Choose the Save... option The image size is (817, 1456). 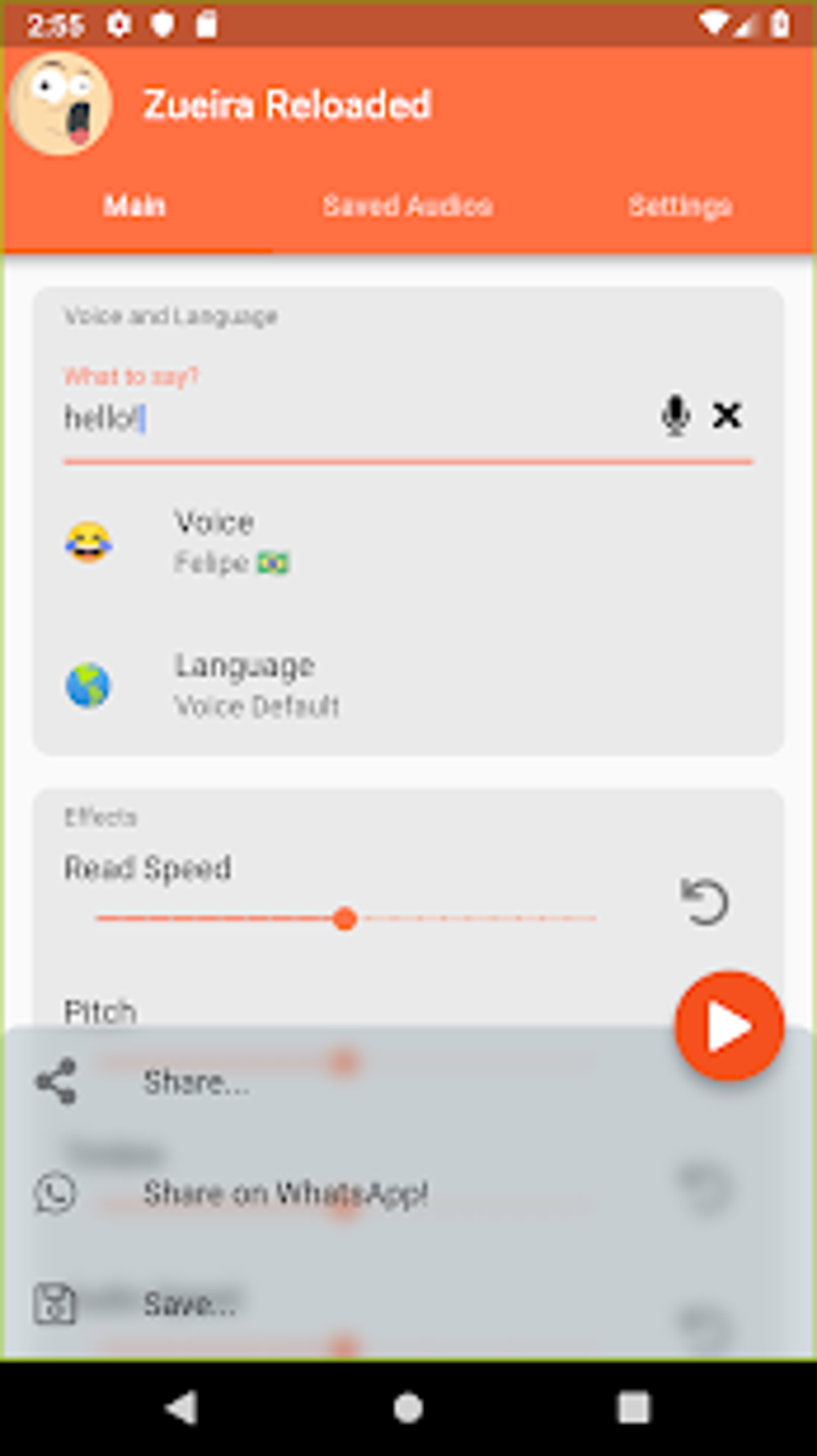(x=408, y=1304)
